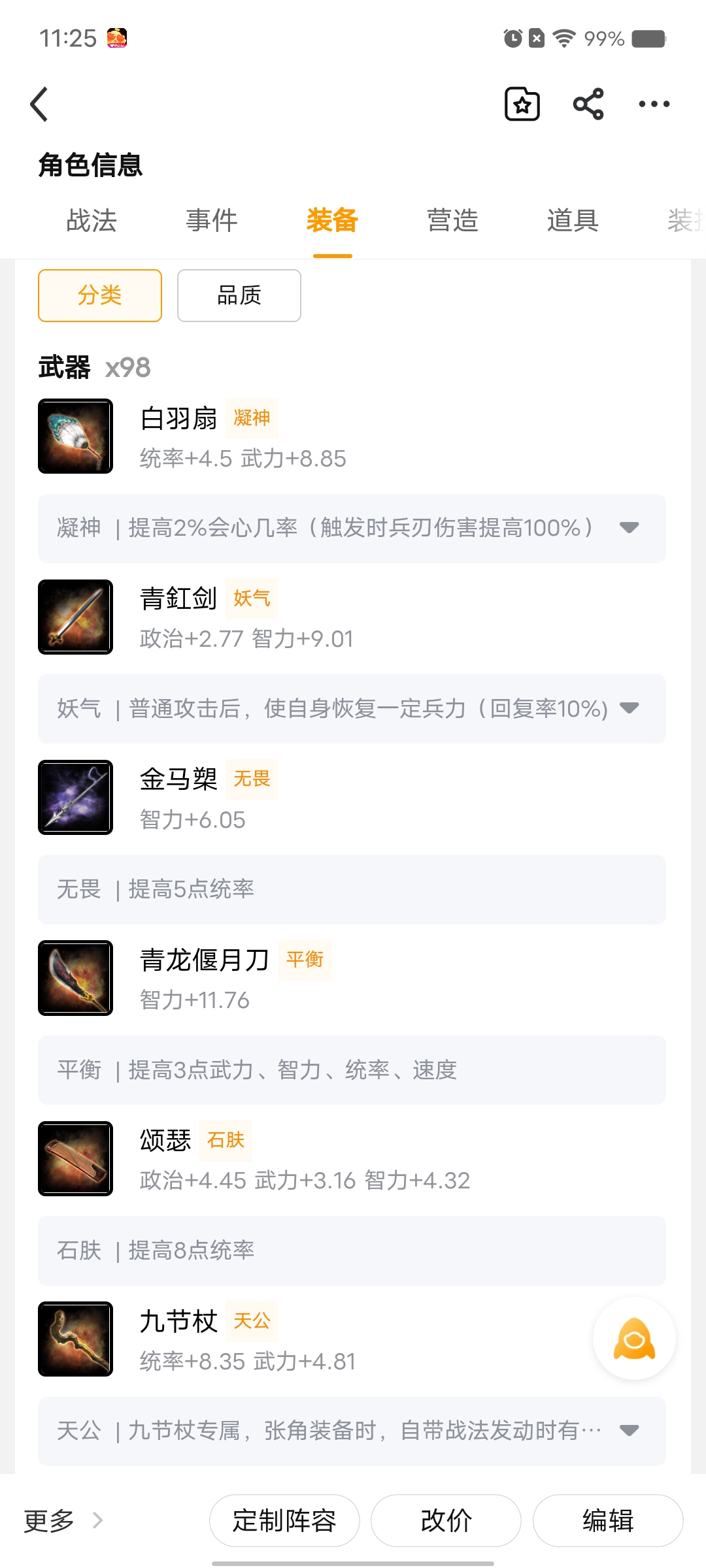706x1568 pixels.
Task: Tap 更多 for more options
Action: click(62, 1521)
